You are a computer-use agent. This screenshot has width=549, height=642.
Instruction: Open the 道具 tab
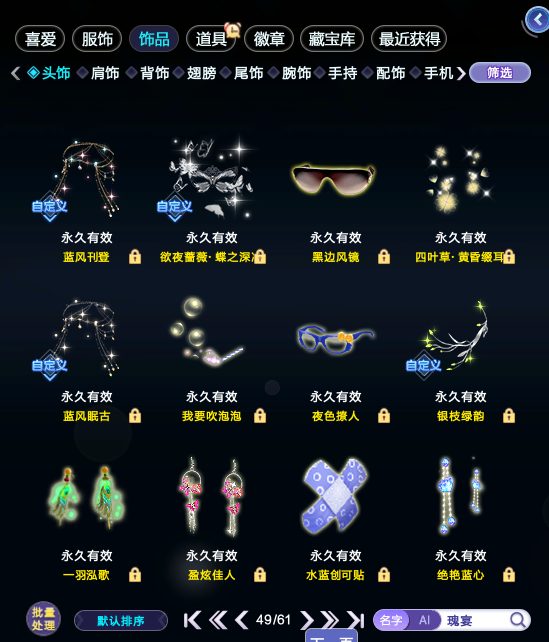(x=211, y=39)
